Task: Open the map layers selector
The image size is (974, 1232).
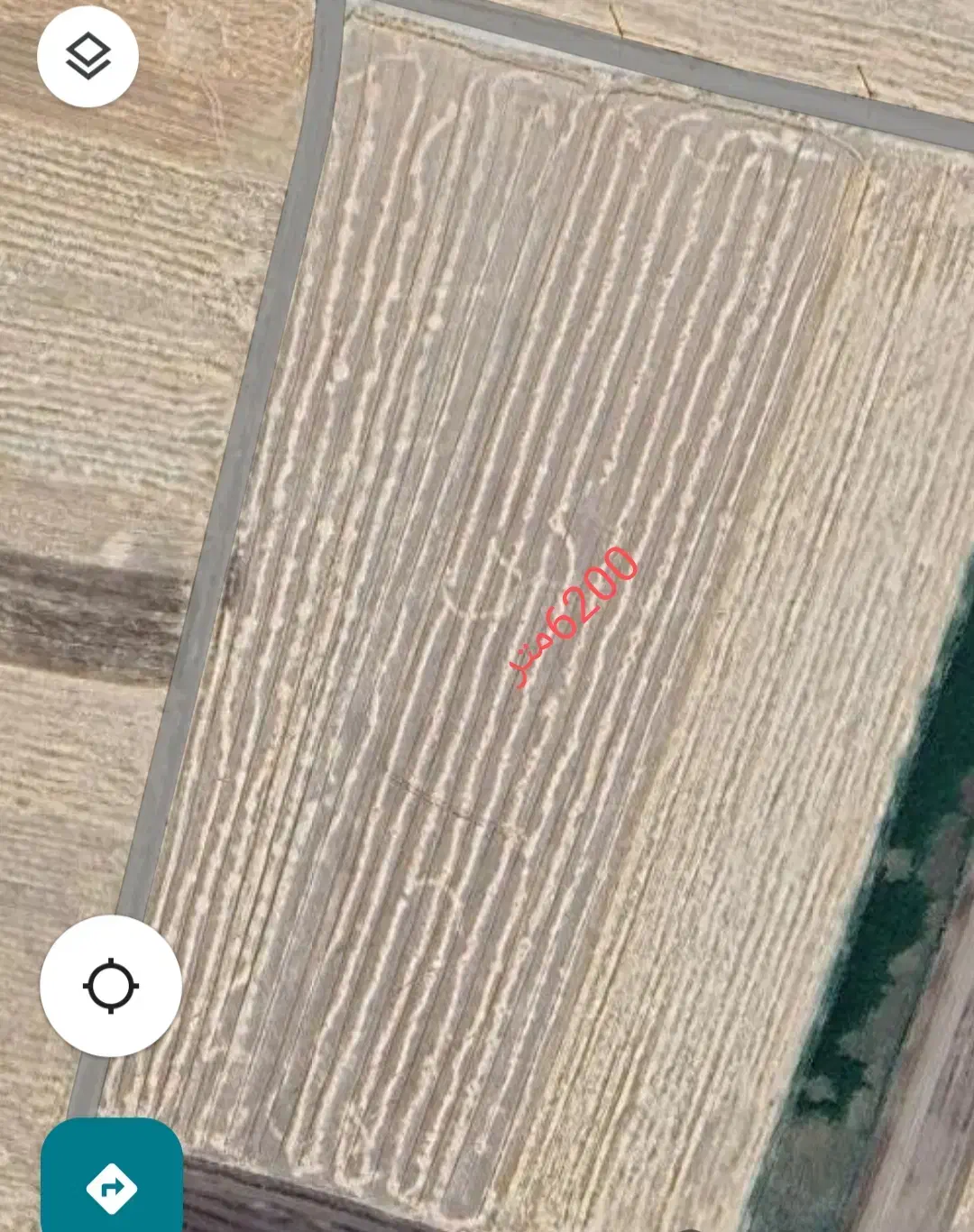Action: (x=87, y=57)
